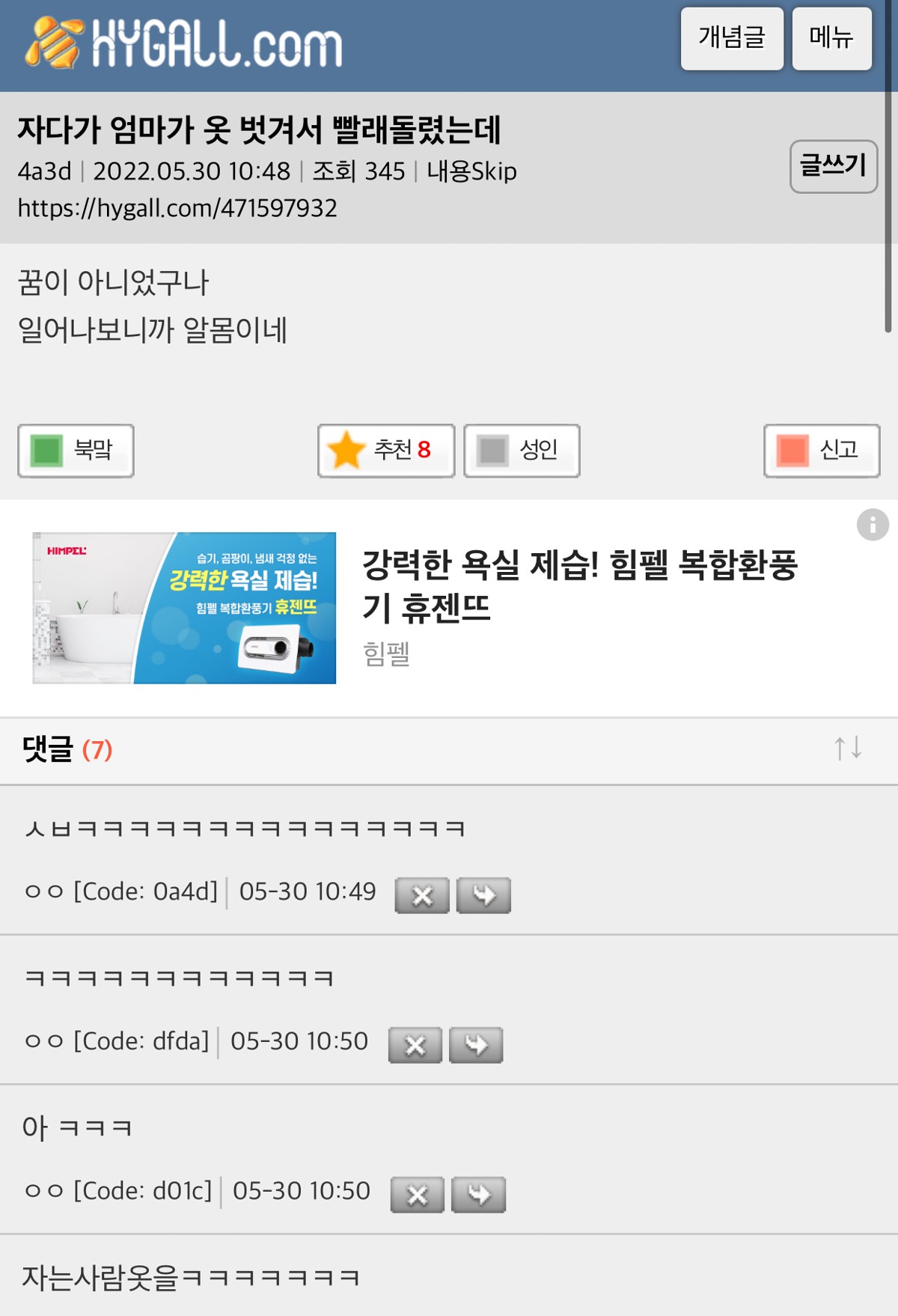Report the post via 신고
This screenshot has height=1316, width=898.
pos(821,451)
